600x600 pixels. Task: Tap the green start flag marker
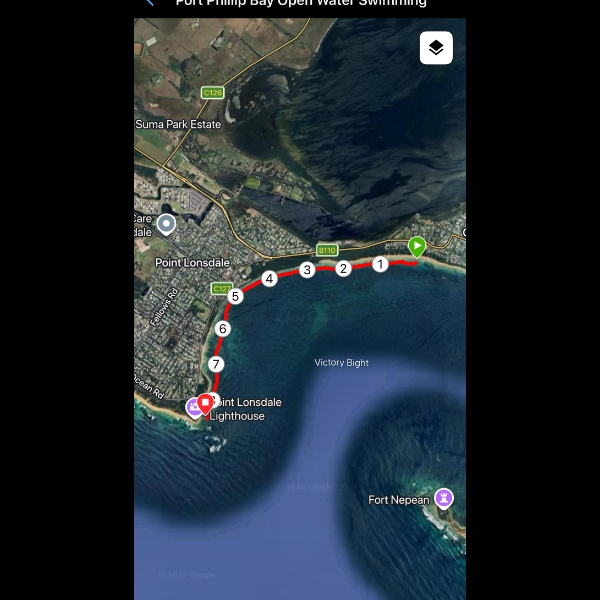(417, 245)
